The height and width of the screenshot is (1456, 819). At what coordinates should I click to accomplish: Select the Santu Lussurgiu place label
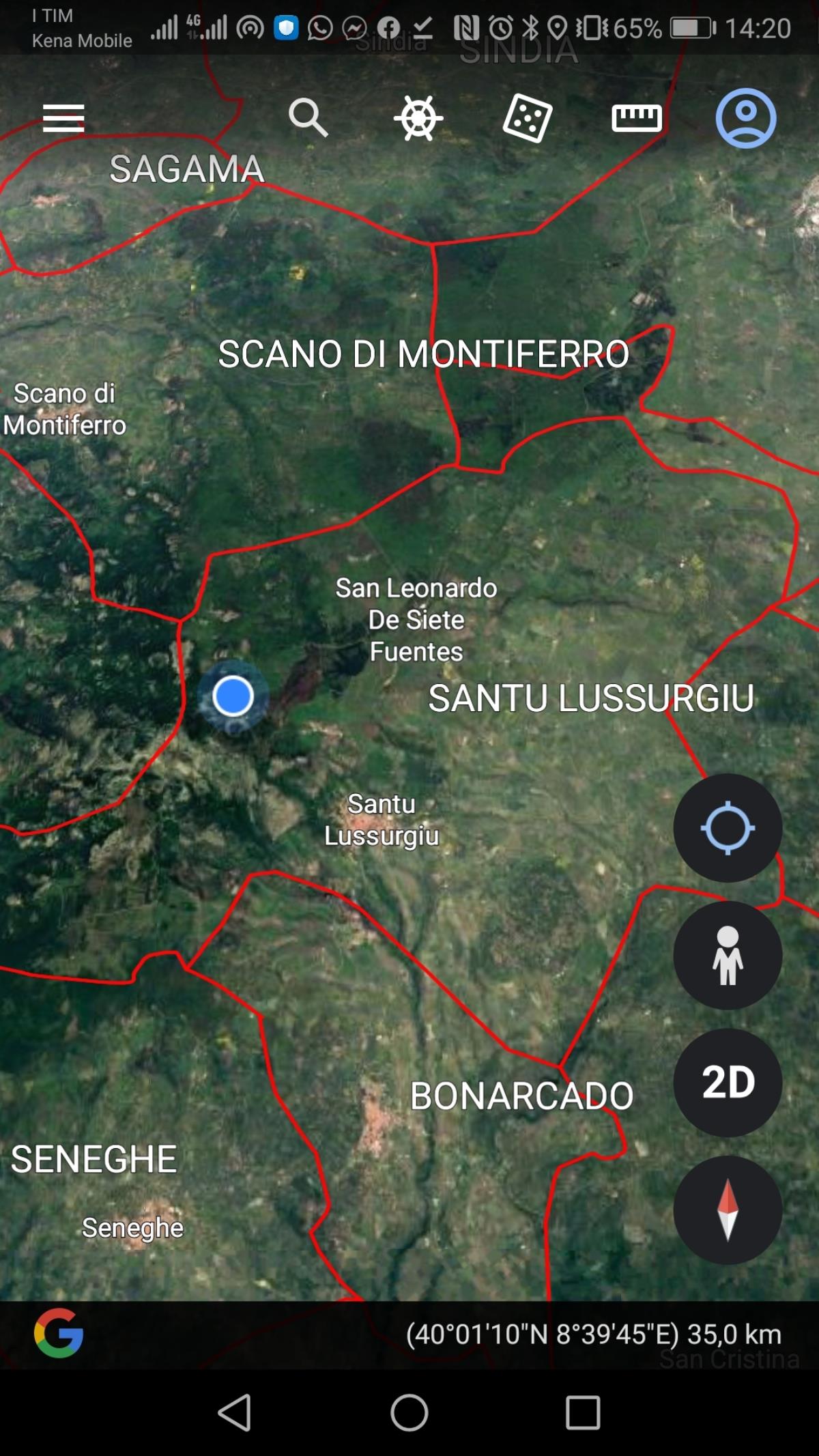(x=382, y=820)
